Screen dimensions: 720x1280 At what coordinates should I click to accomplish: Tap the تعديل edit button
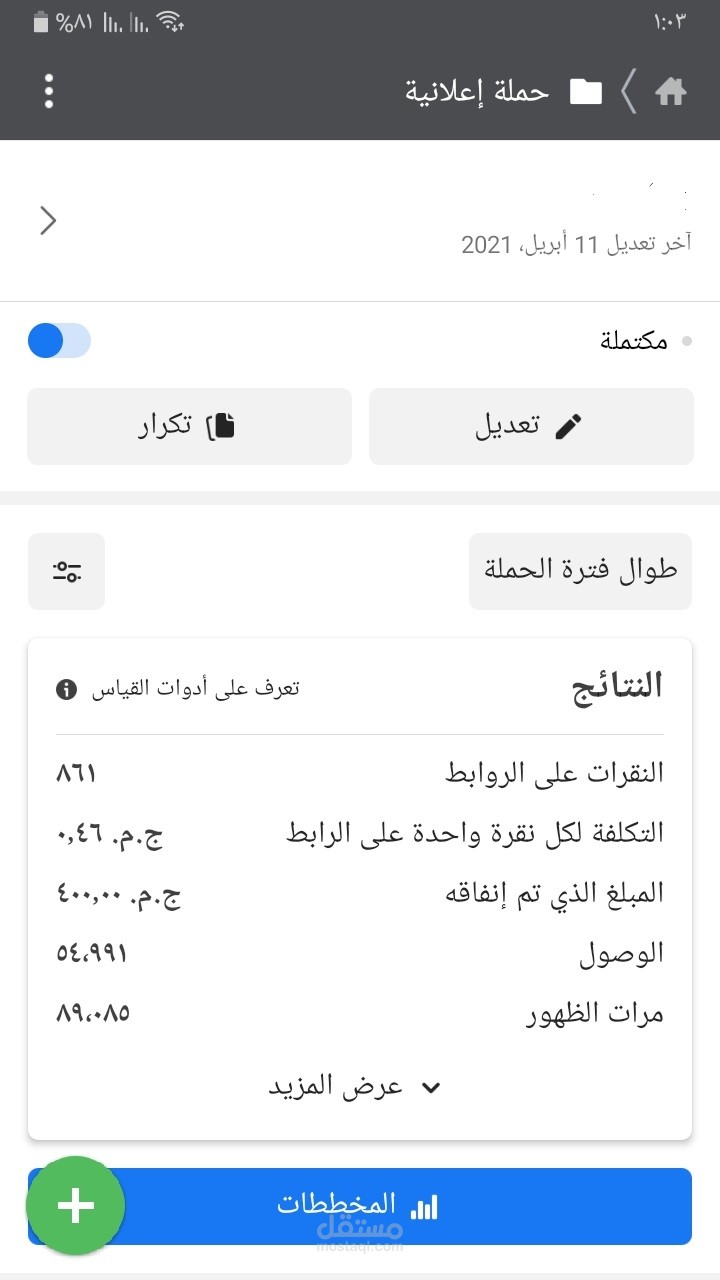pyautogui.click(x=531, y=427)
